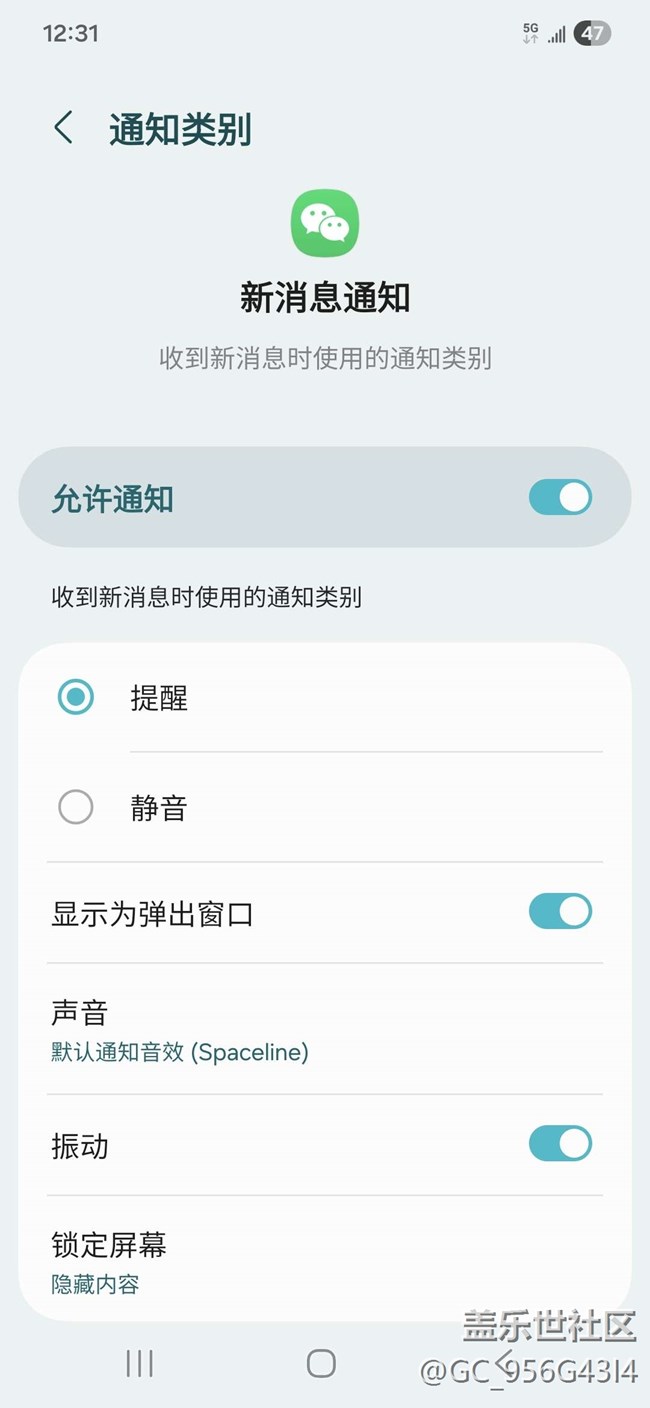Switch off the 振动 toggle
The width and height of the screenshot is (650, 1408).
[560, 1143]
